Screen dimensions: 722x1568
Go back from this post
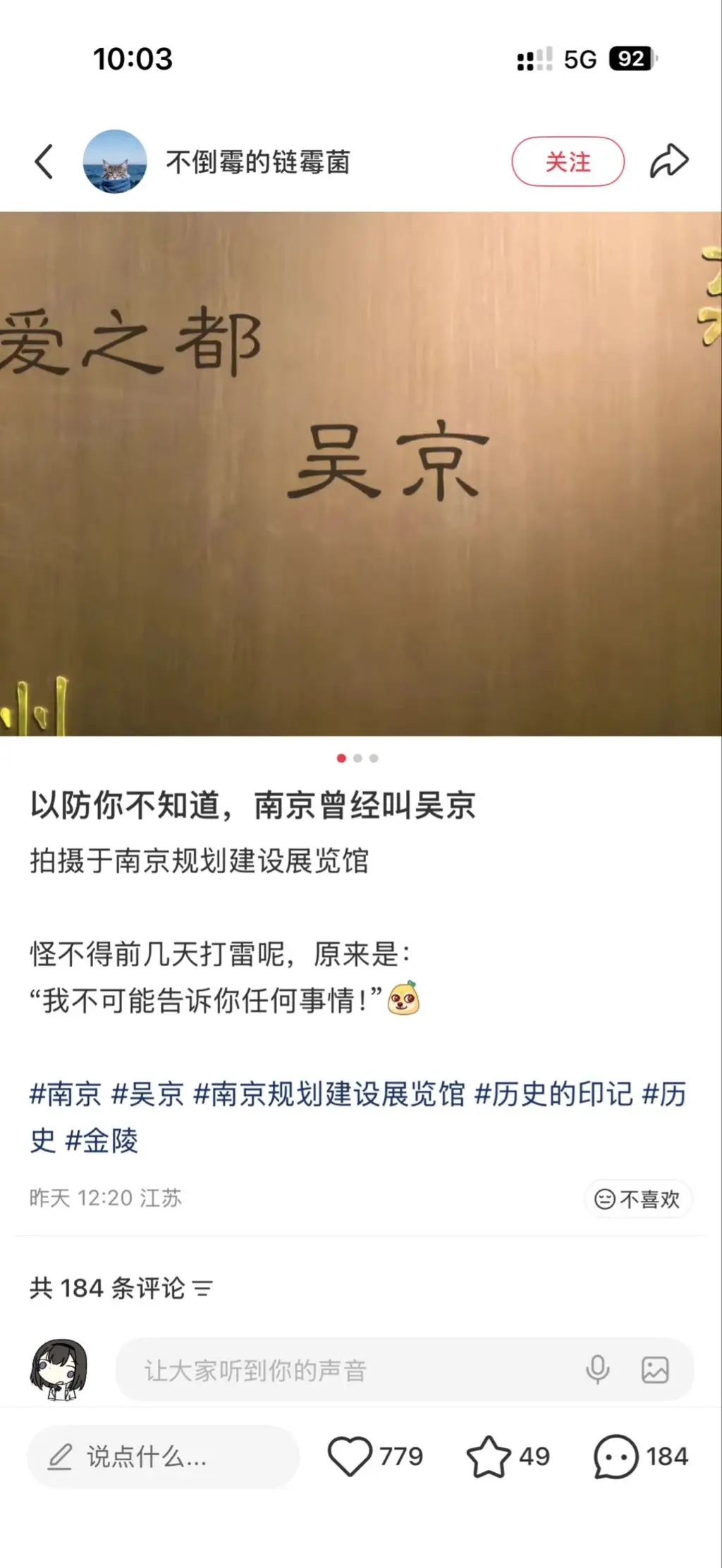point(44,161)
